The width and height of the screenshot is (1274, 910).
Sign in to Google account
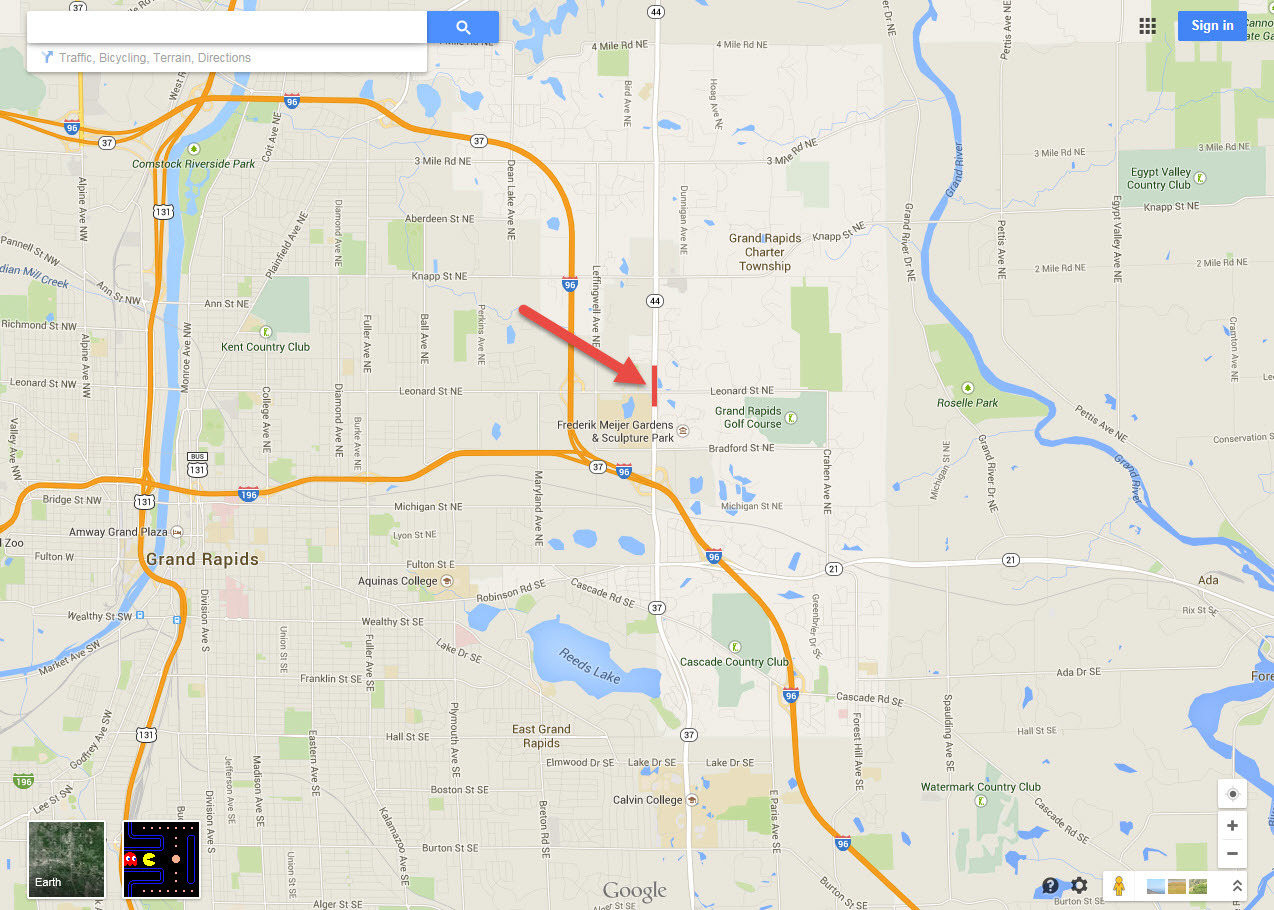pos(1212,26)
